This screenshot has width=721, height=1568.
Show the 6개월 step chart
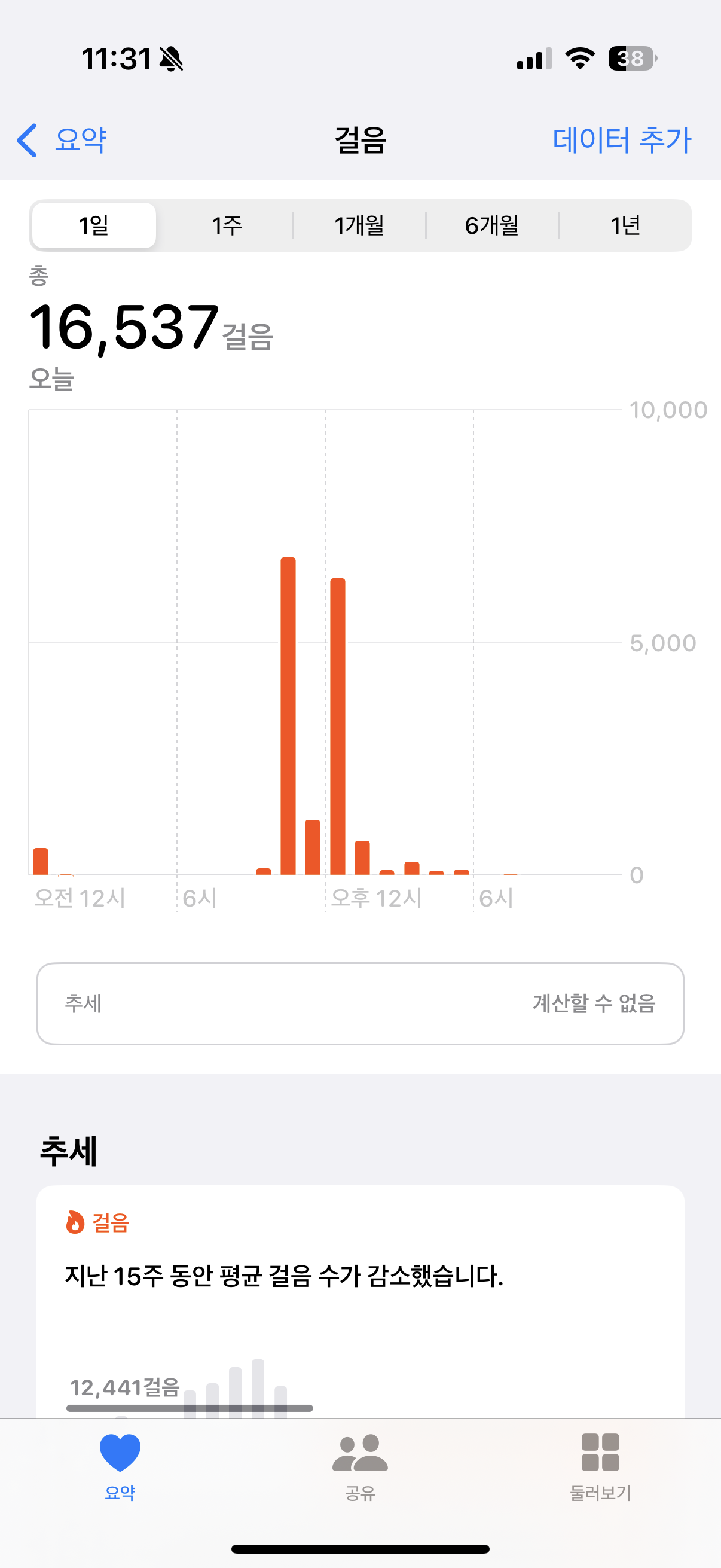[491, 226]
